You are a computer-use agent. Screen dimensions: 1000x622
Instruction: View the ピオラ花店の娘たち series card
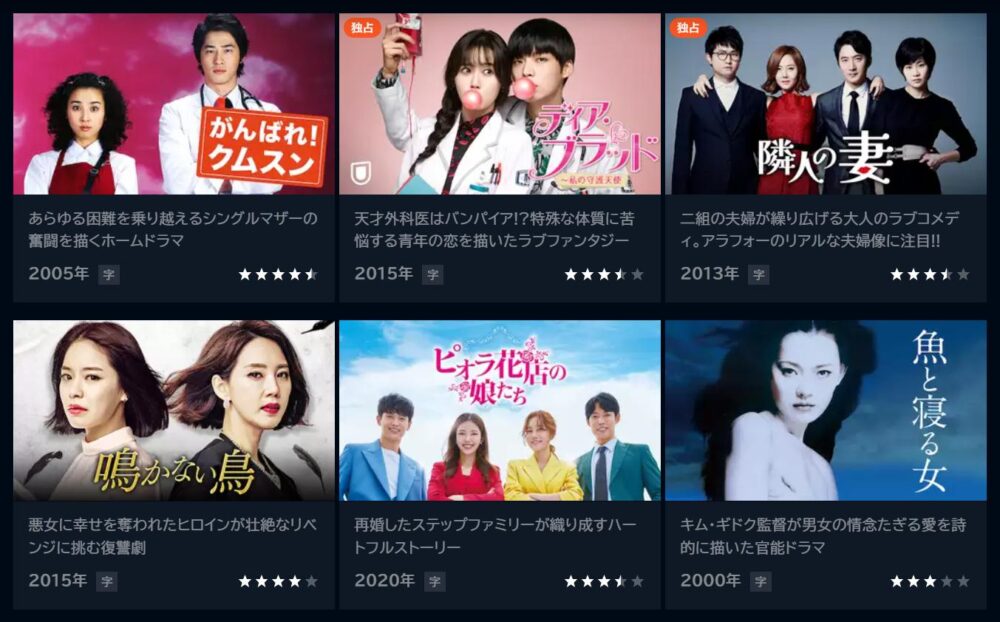[500, 410]
